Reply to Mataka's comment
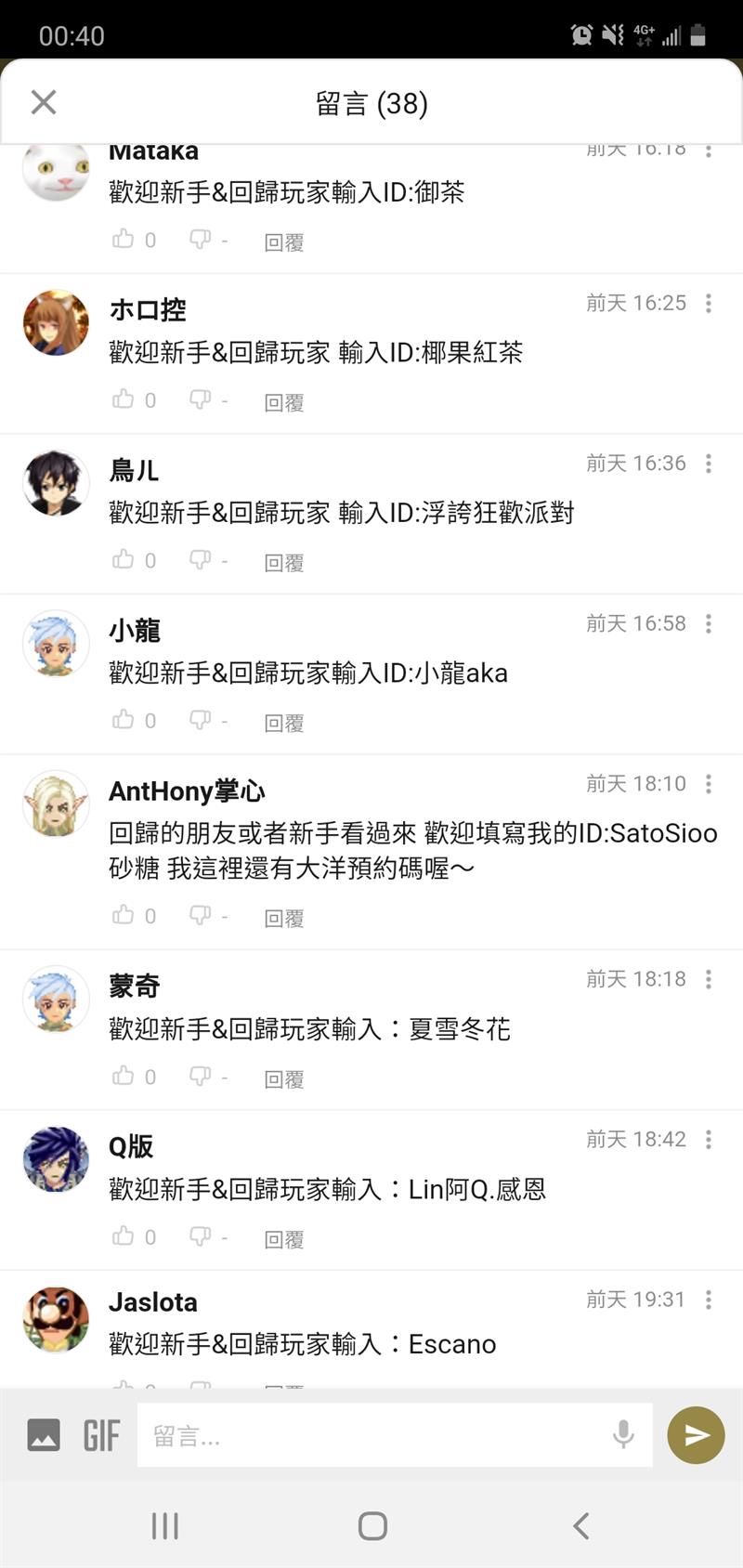Screen dimensions: 743x1568 pyautogui.click(x=284, y=242)
